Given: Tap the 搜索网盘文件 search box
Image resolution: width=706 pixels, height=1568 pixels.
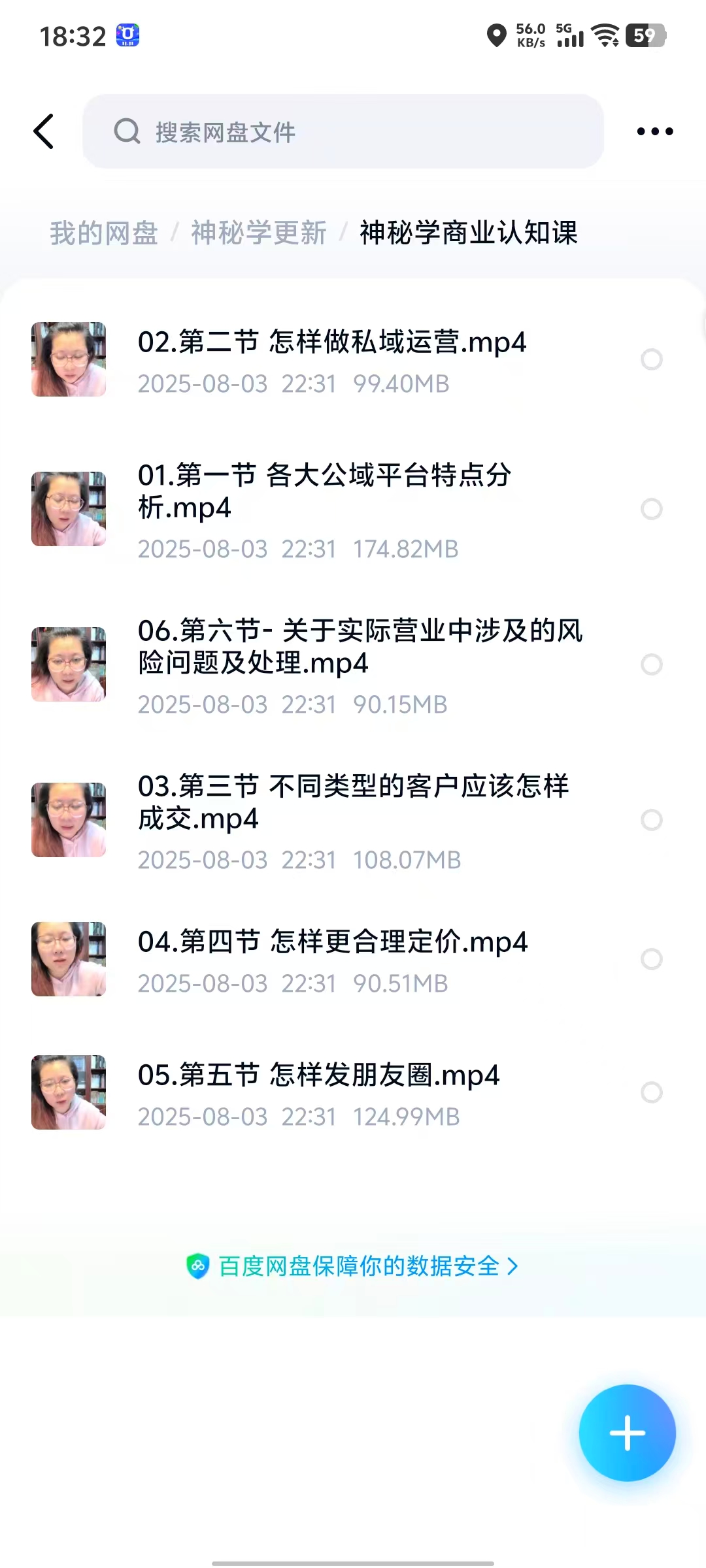Looking at the screenshot, I should coord(343,131).
